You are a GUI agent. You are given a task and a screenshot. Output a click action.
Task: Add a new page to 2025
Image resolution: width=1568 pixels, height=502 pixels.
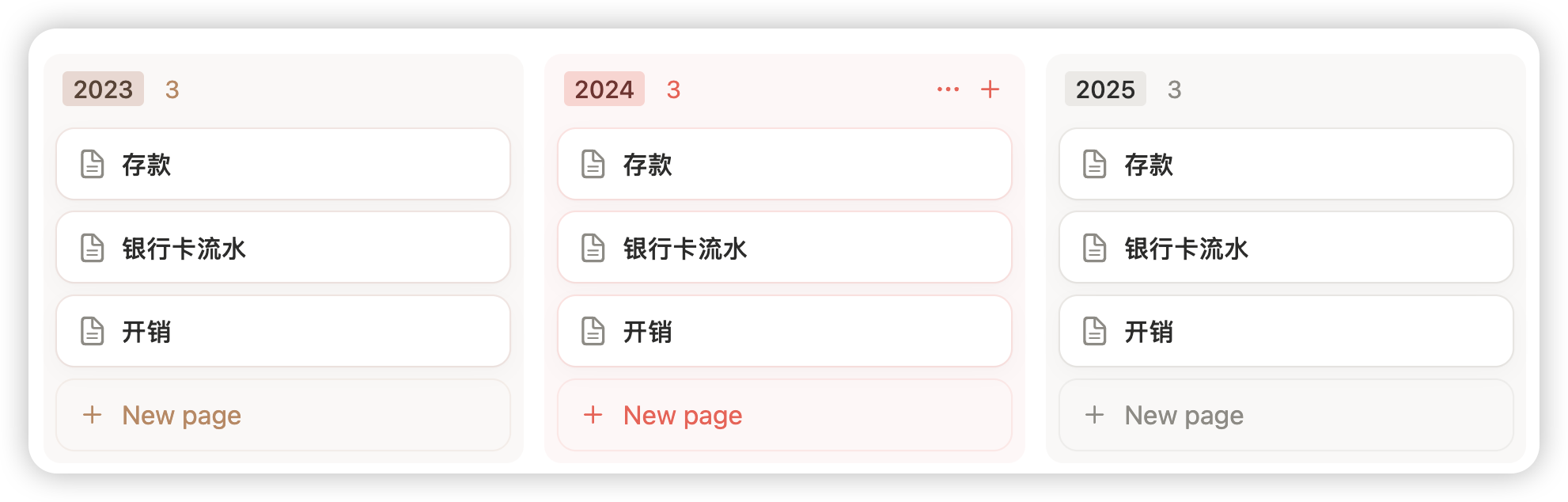tap(1286, 415)
